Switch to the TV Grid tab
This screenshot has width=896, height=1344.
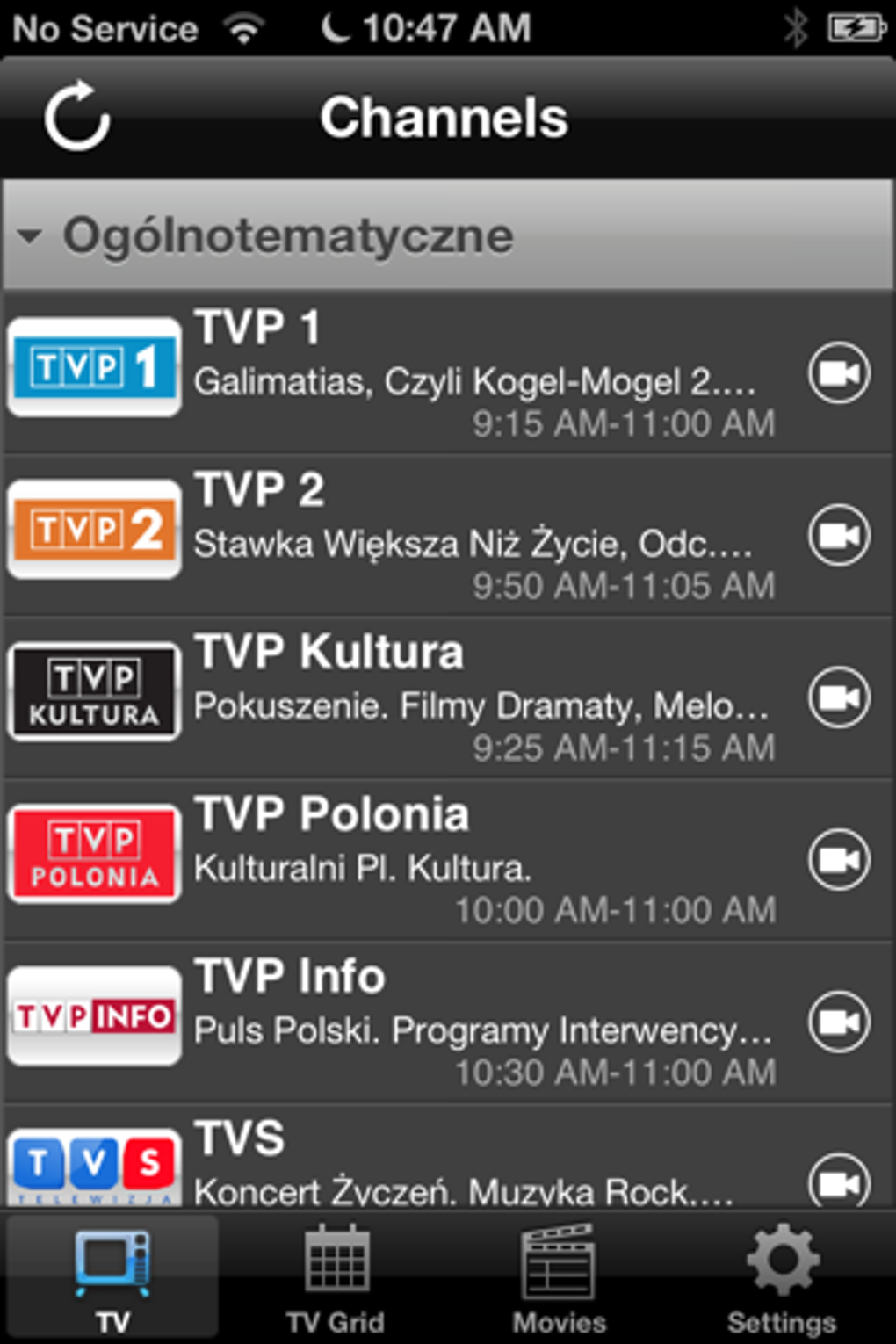tap(336, 1279)
